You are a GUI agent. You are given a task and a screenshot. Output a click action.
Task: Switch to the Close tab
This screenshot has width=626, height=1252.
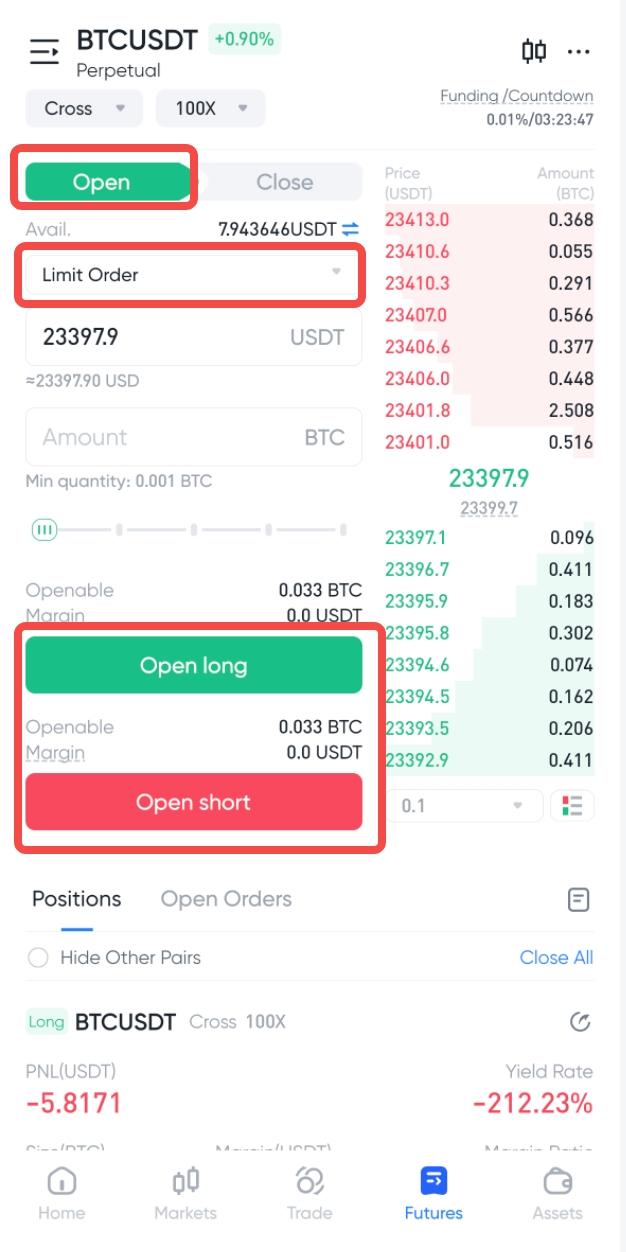click(x=284, y=182)
